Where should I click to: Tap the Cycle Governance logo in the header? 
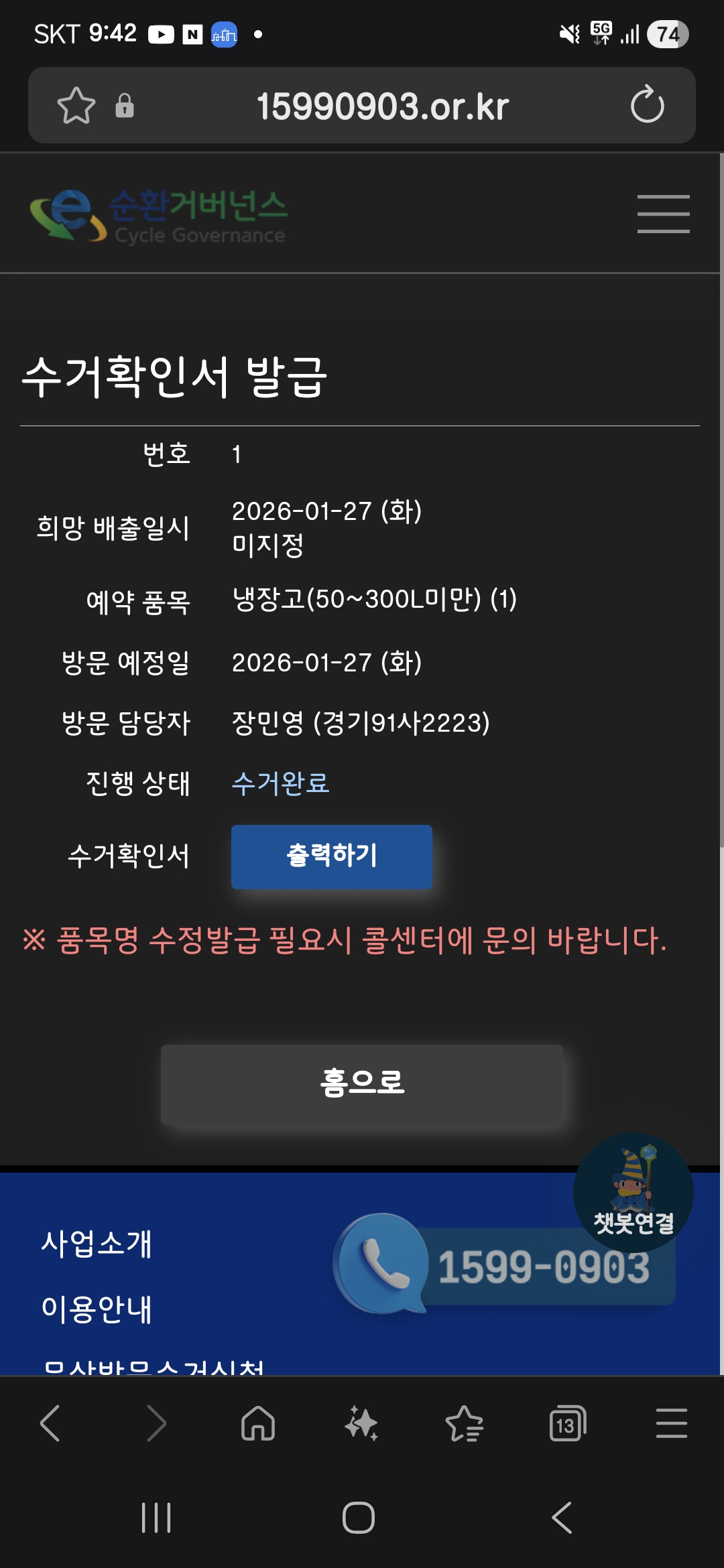pyautogui.click(x=159, y=214)
